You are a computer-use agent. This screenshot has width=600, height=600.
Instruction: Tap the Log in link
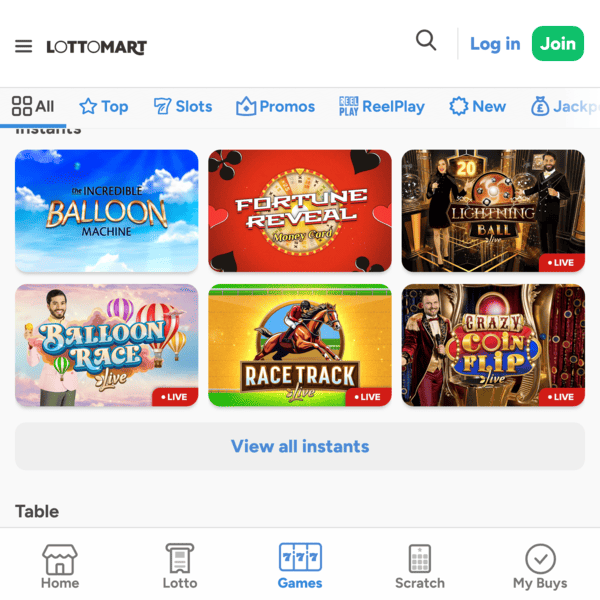(x=495, y=44)
